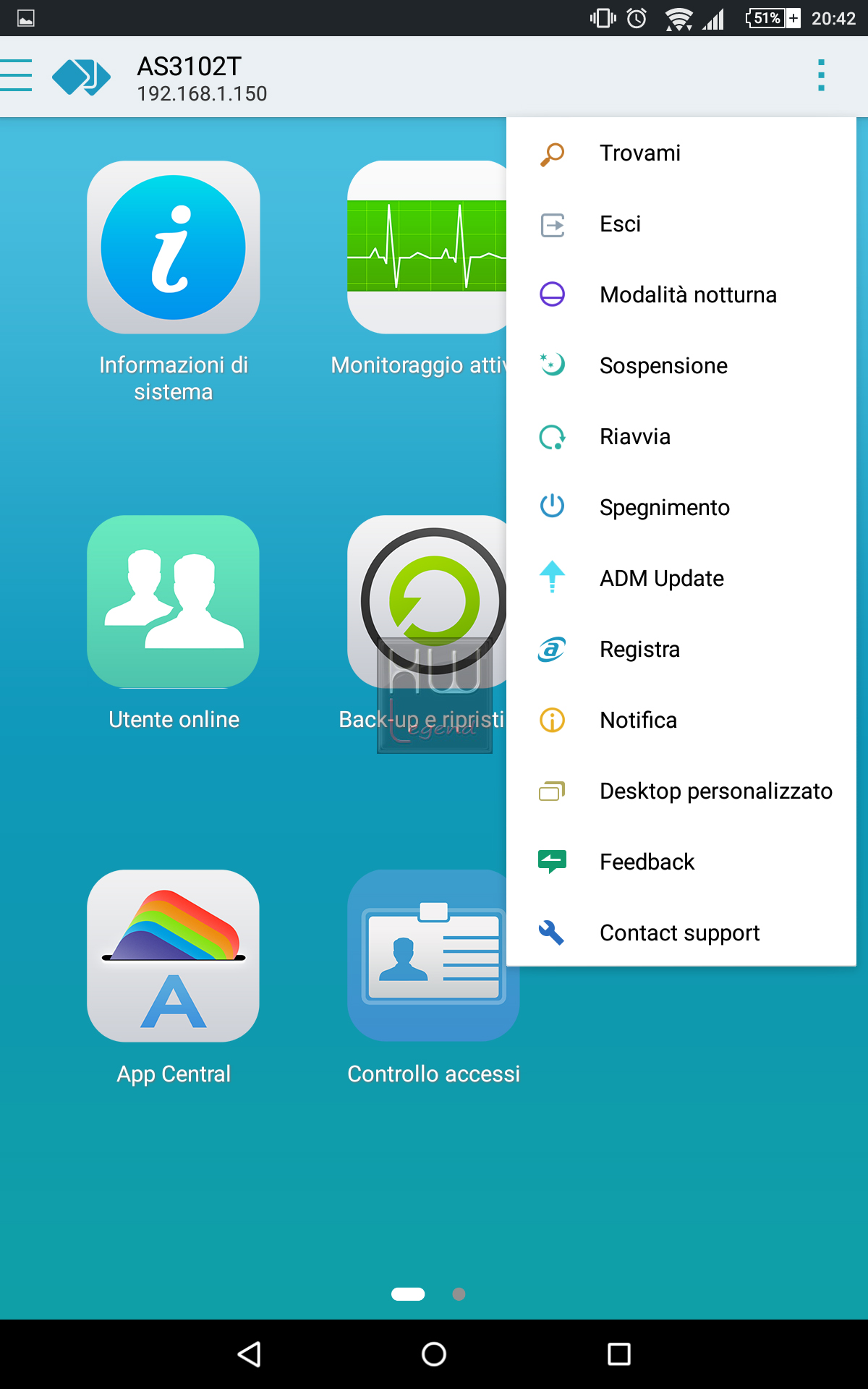Open Desktop personalizzato
The image size is (868, 1389).
[x=681, y=791]
